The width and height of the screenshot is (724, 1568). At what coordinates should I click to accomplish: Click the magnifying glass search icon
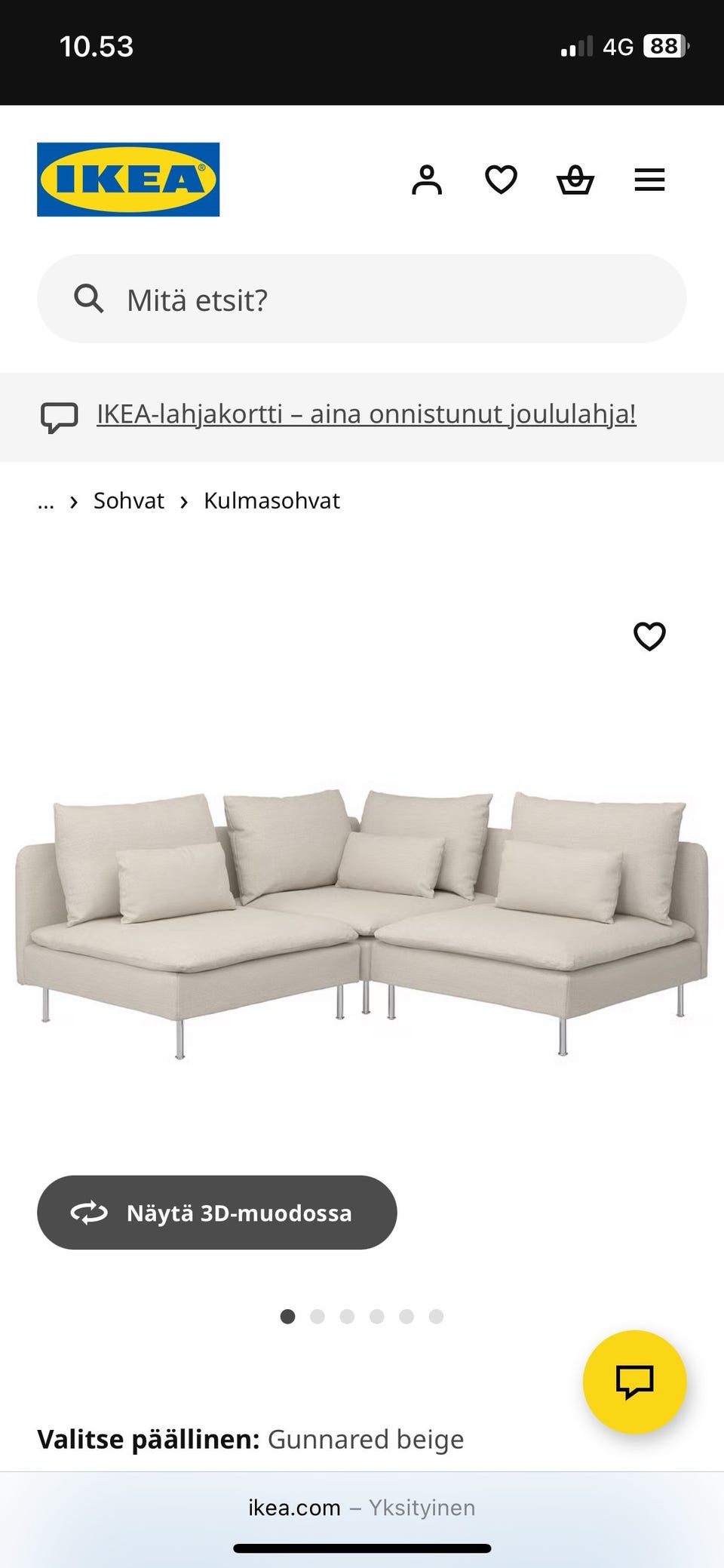click(89, 299)
